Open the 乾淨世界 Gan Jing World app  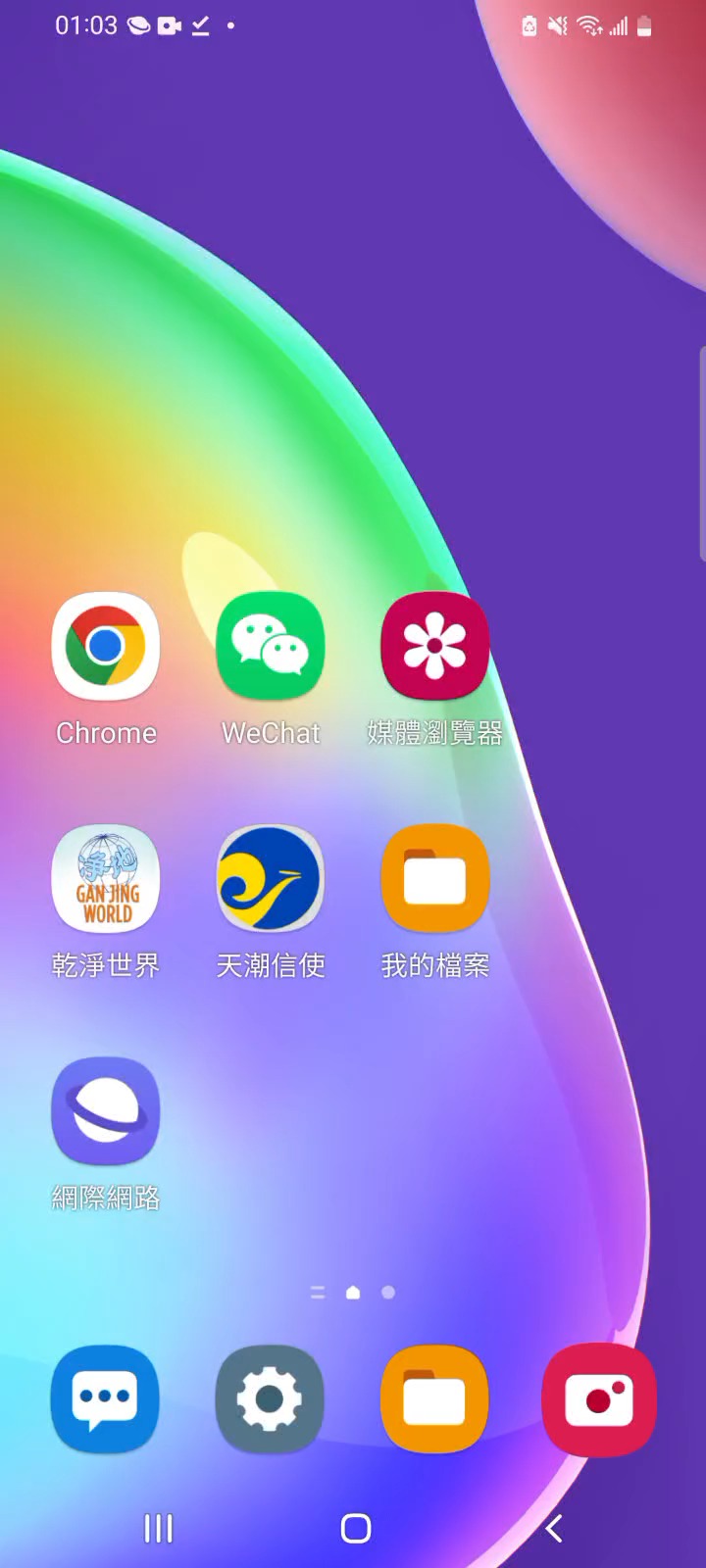[x=106, y=879]
